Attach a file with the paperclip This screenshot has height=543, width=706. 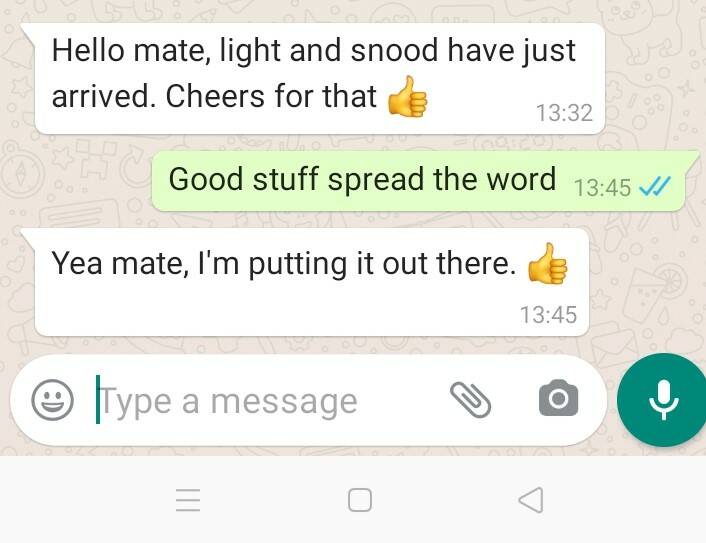(470, 399)
